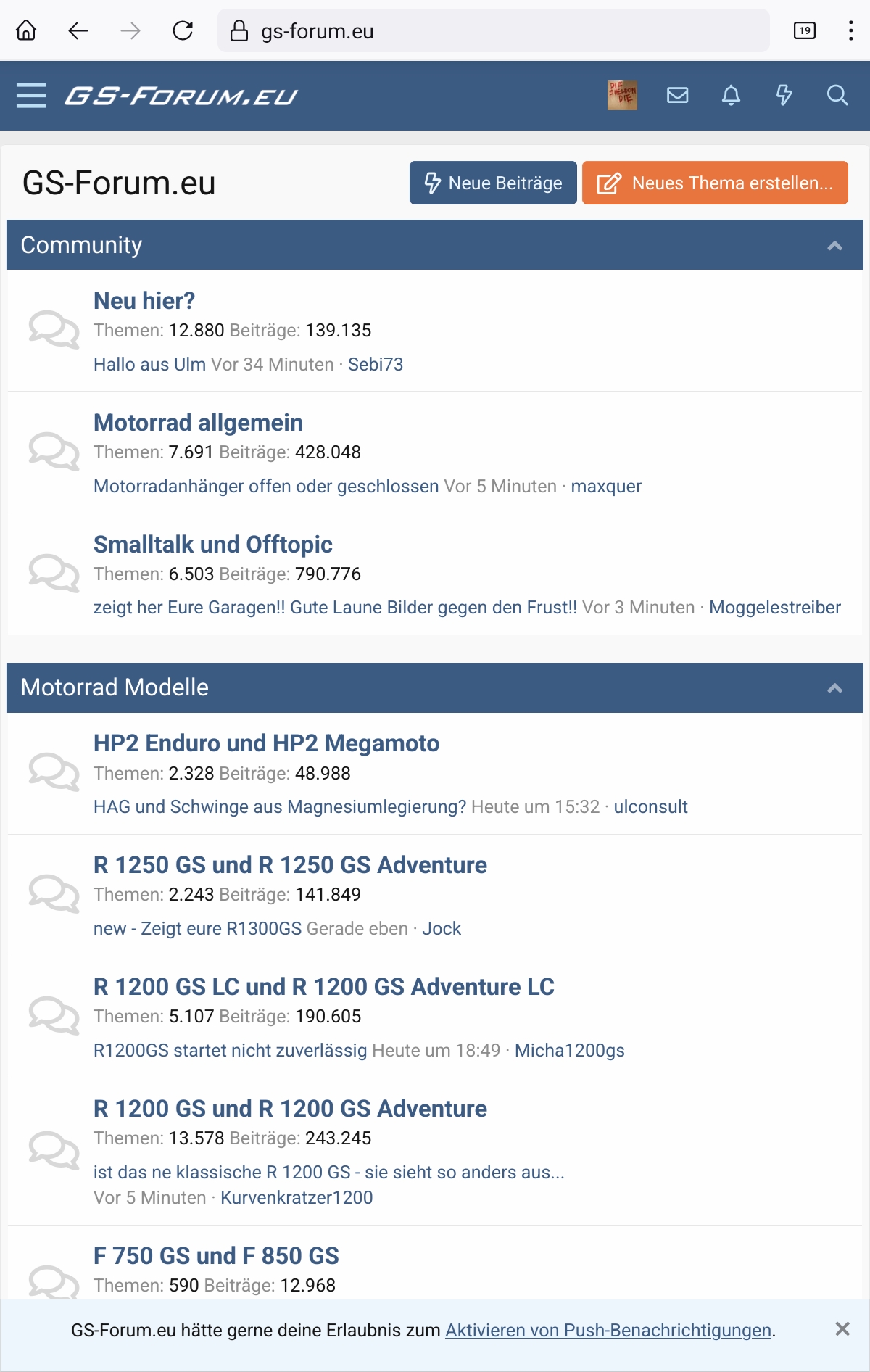Open the forum search icon
This screenshot has width=870, height=1372.
(837, 96)
